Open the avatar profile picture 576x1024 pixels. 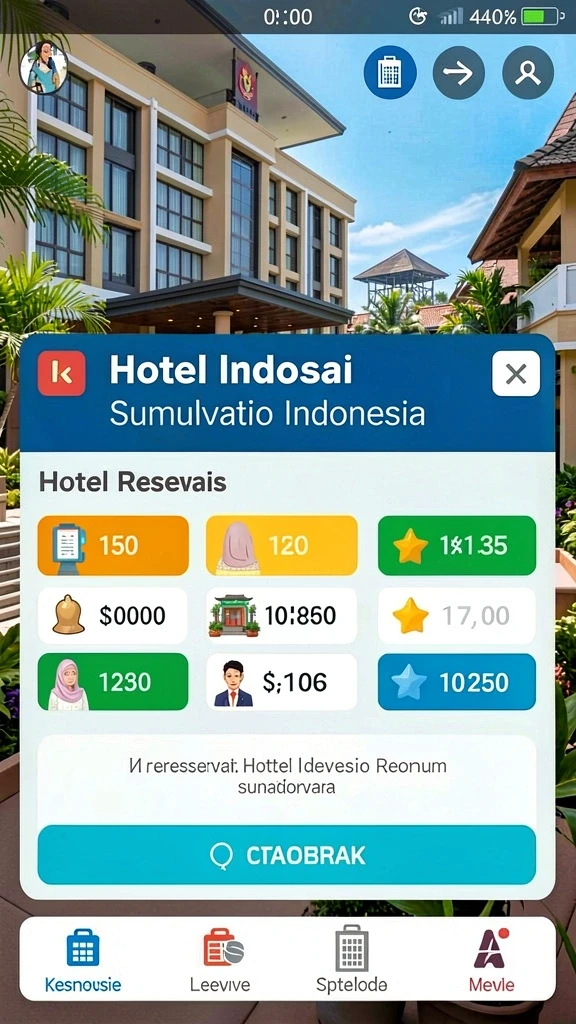[x=44, y=68]
